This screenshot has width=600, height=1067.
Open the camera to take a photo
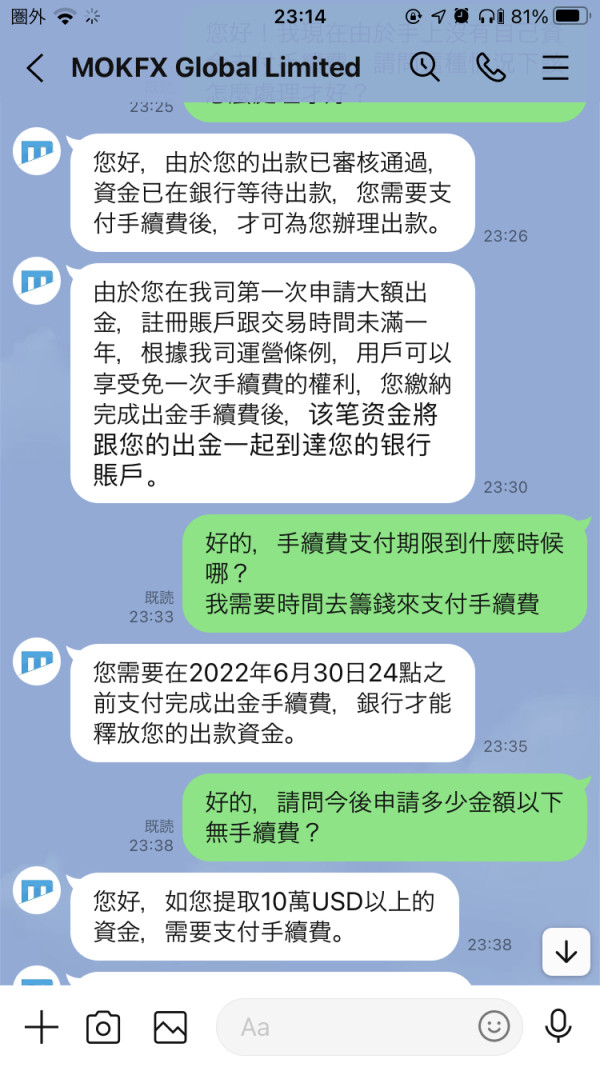click(x=103, y=1027)
